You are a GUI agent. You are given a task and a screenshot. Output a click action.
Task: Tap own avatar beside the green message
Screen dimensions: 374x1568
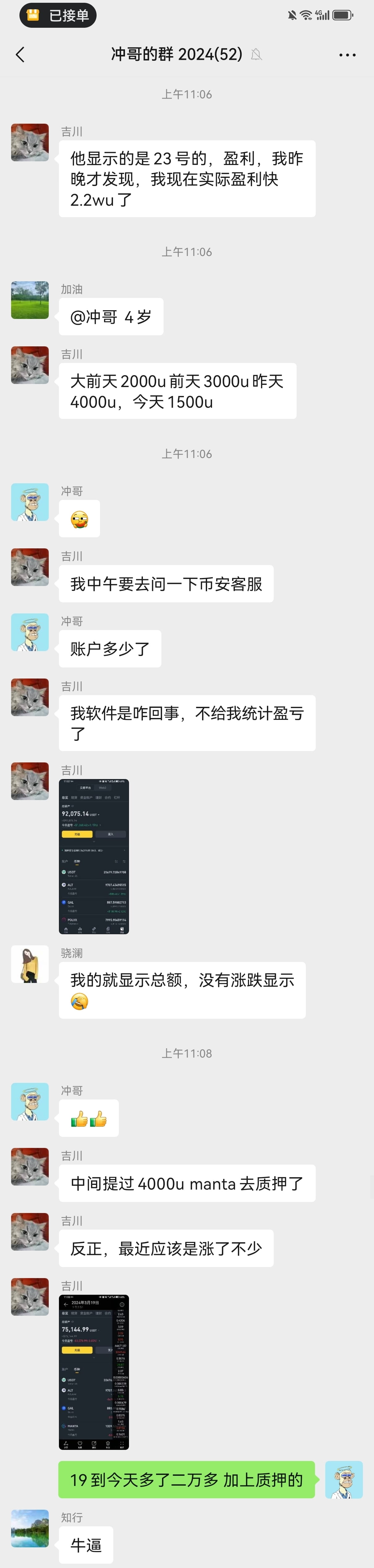[344, 1479]
